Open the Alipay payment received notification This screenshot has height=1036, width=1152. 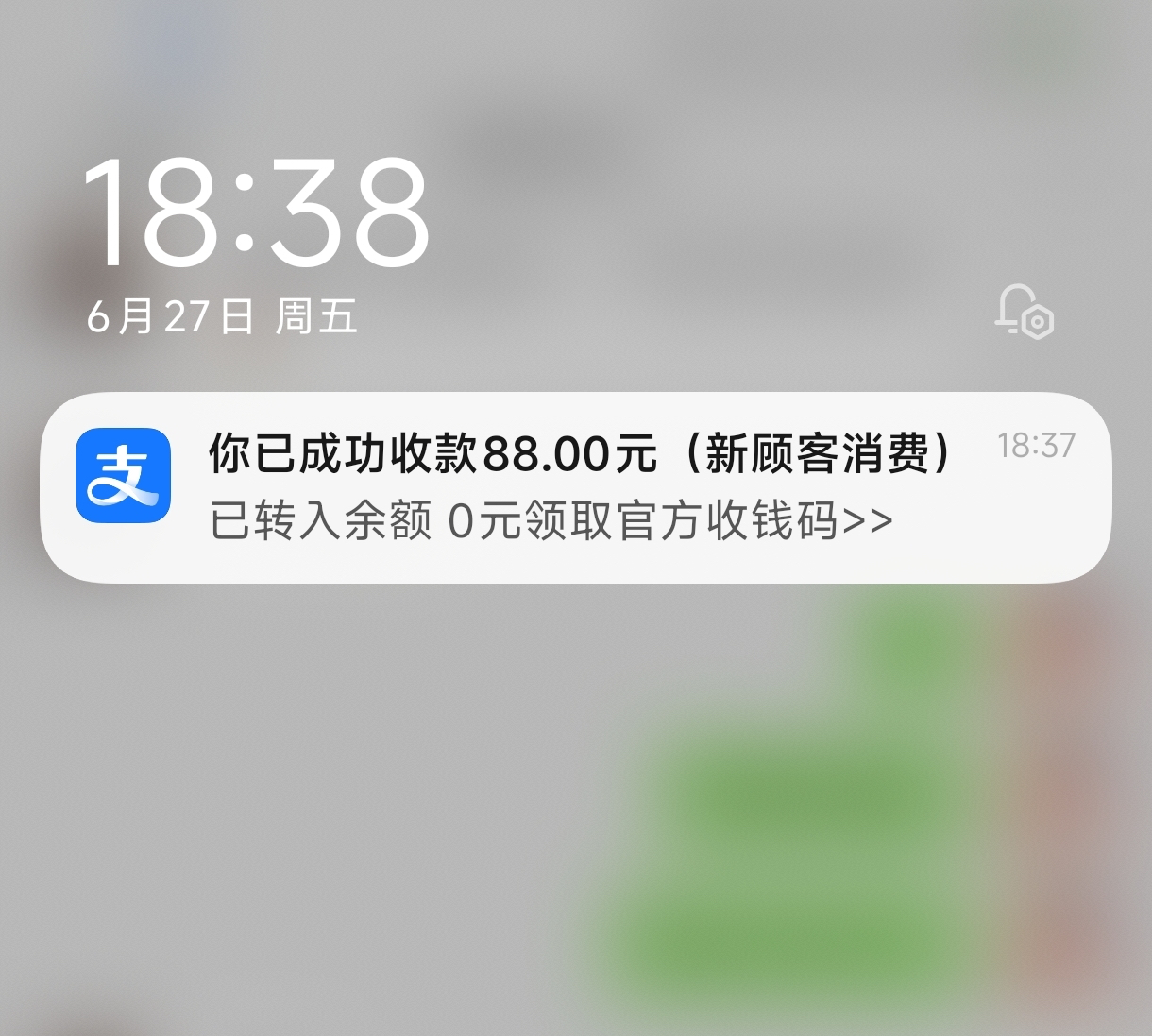coord(574,486)
